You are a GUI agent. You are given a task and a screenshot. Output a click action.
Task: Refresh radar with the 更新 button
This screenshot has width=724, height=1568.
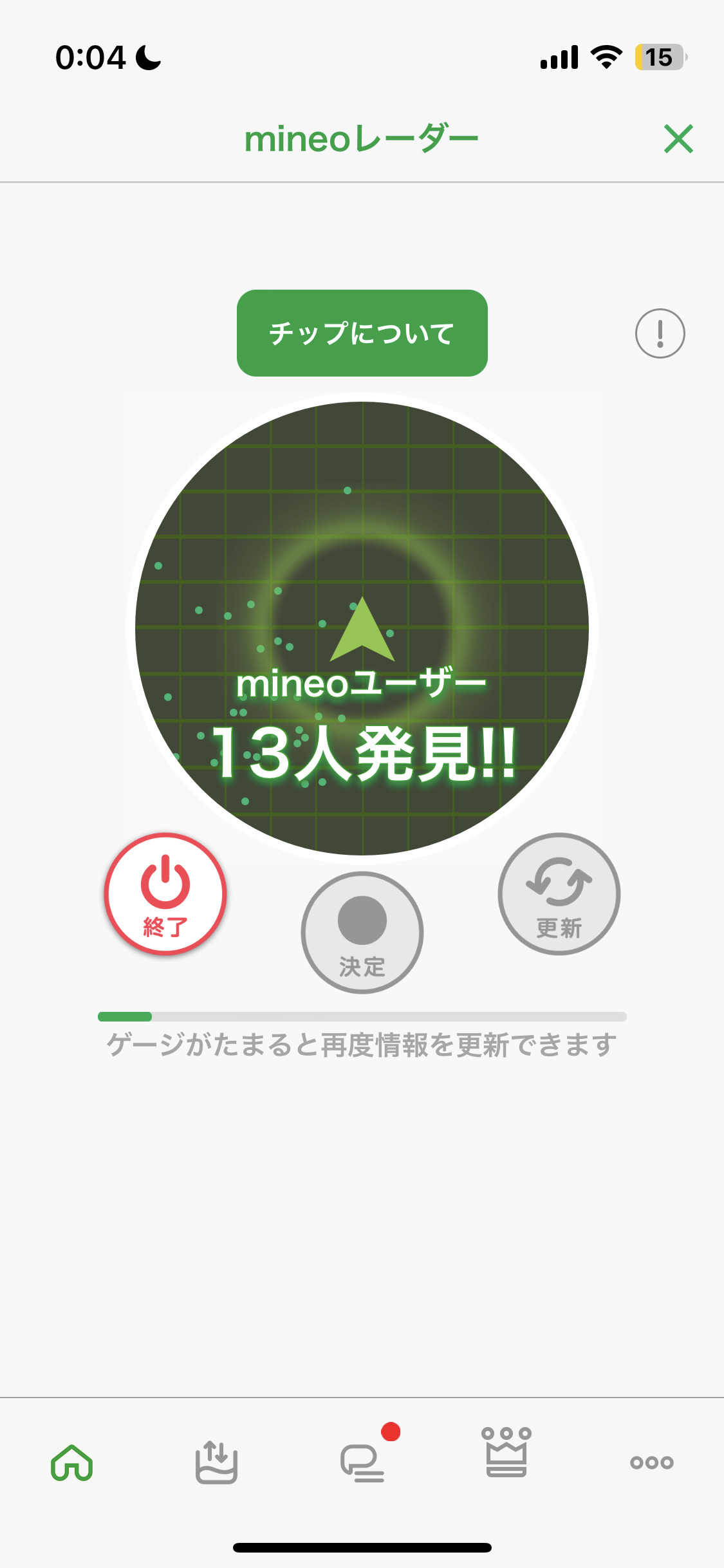(x=559, y=894)
